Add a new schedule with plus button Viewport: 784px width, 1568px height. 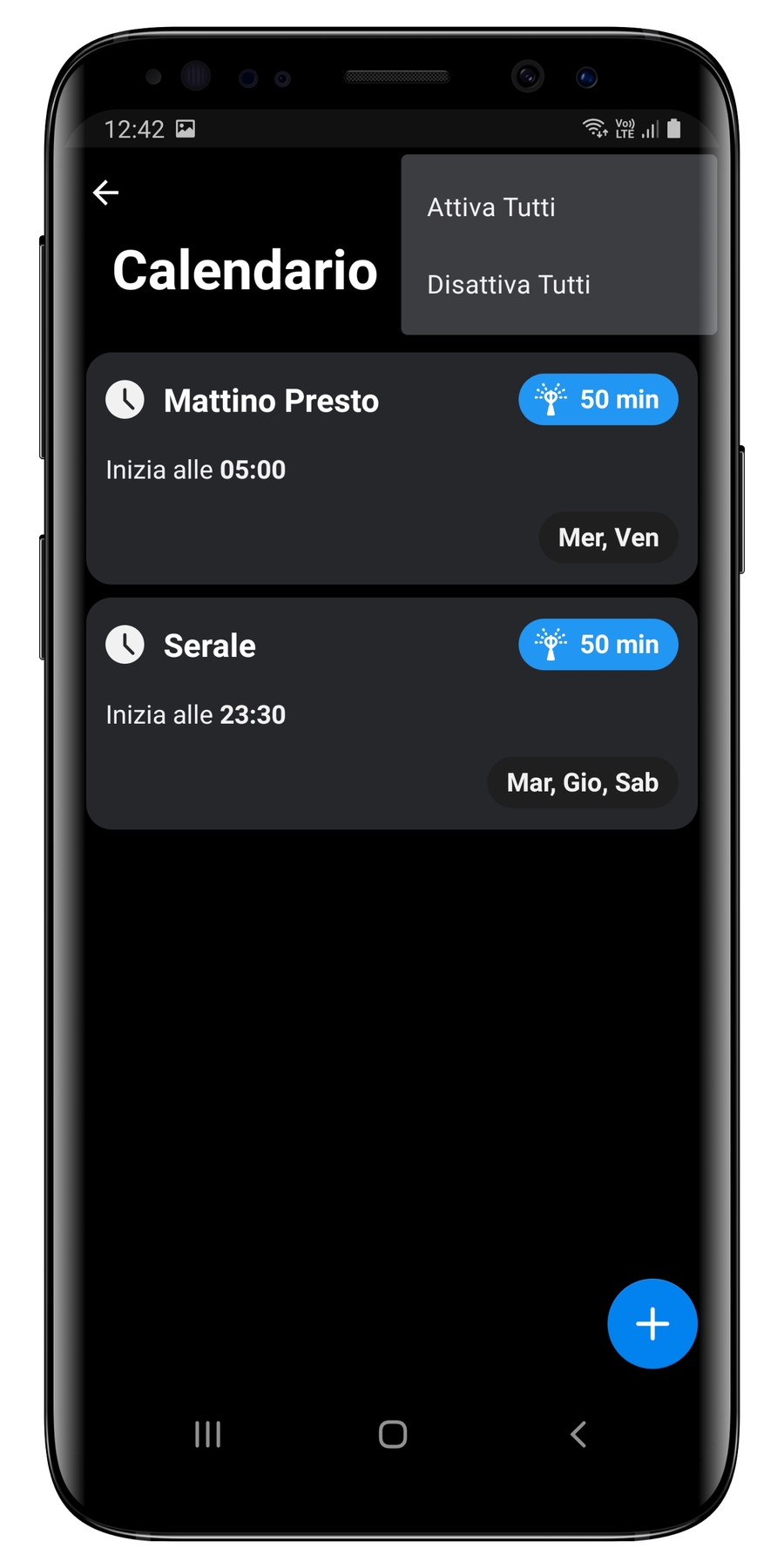coord(652,1323)
